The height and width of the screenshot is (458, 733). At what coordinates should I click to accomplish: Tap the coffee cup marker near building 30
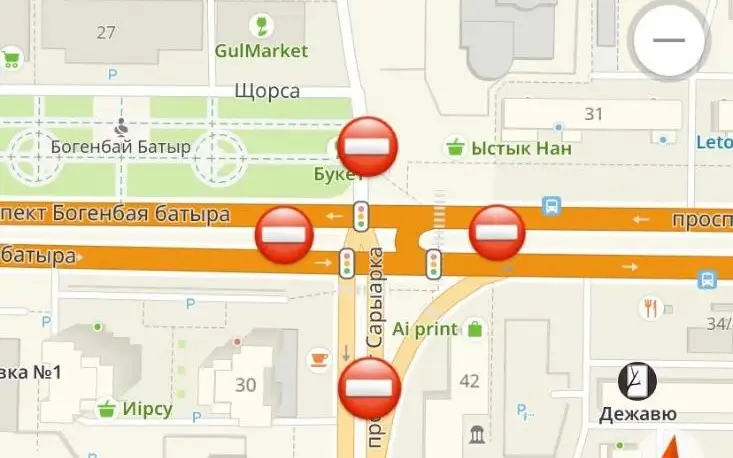319,358
